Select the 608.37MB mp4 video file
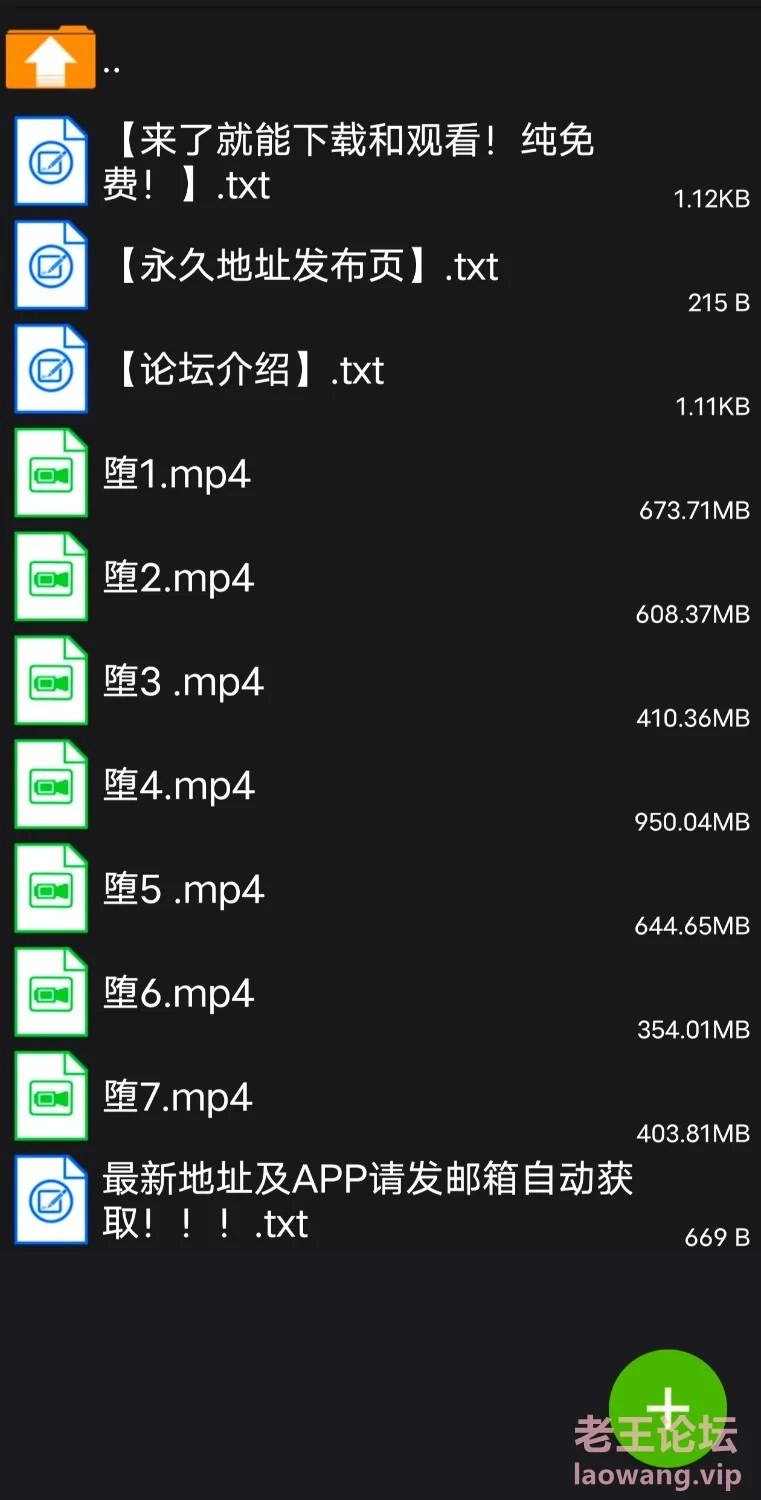 (x=380, y=578)
